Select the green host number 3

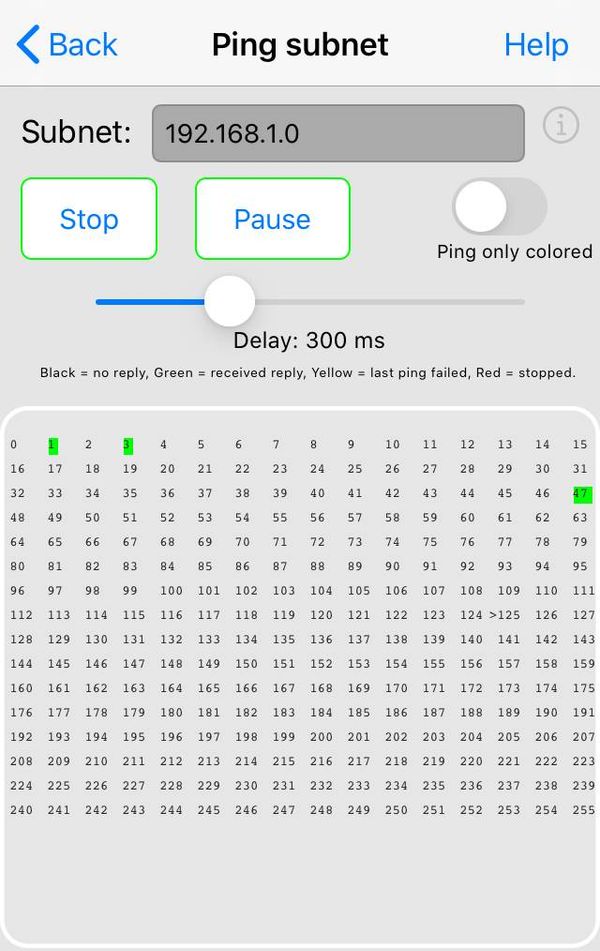[x=127, y=446]
